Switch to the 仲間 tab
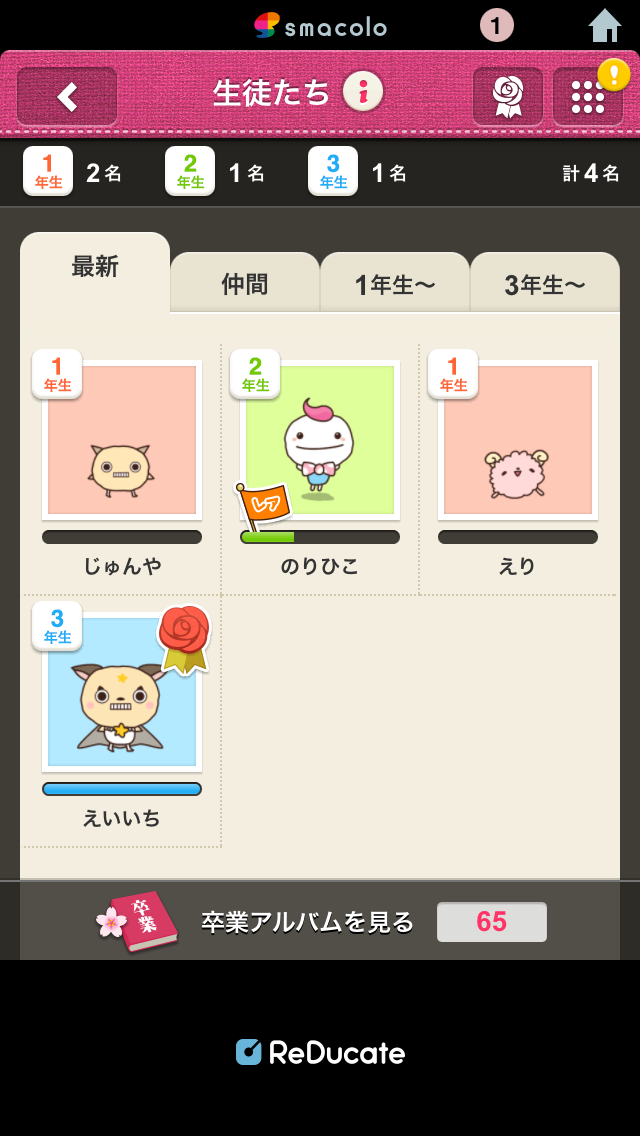The height and width of the screenshot is (1136, 640). pos(245,283)
